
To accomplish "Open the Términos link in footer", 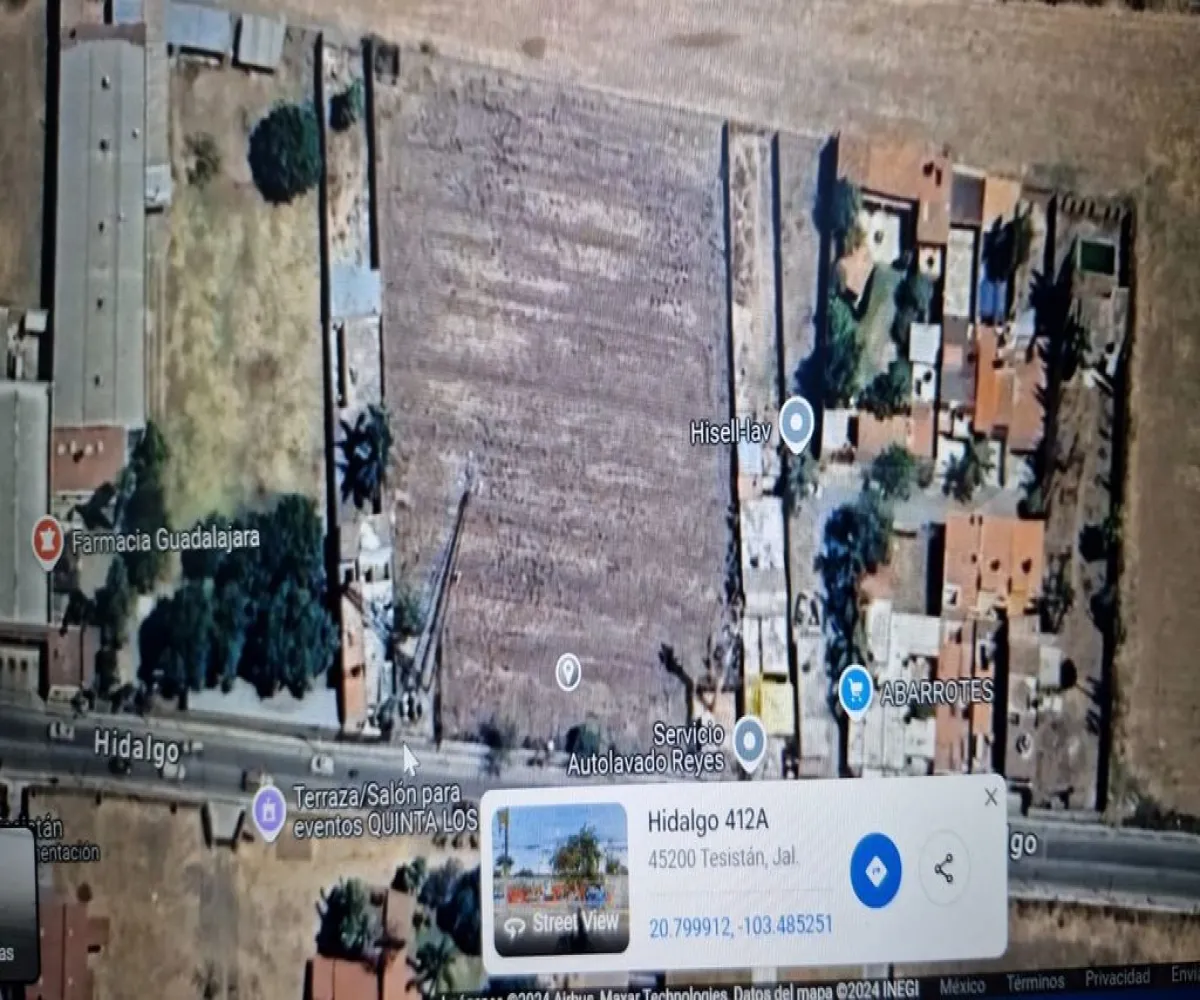I will coord(1035,982).
